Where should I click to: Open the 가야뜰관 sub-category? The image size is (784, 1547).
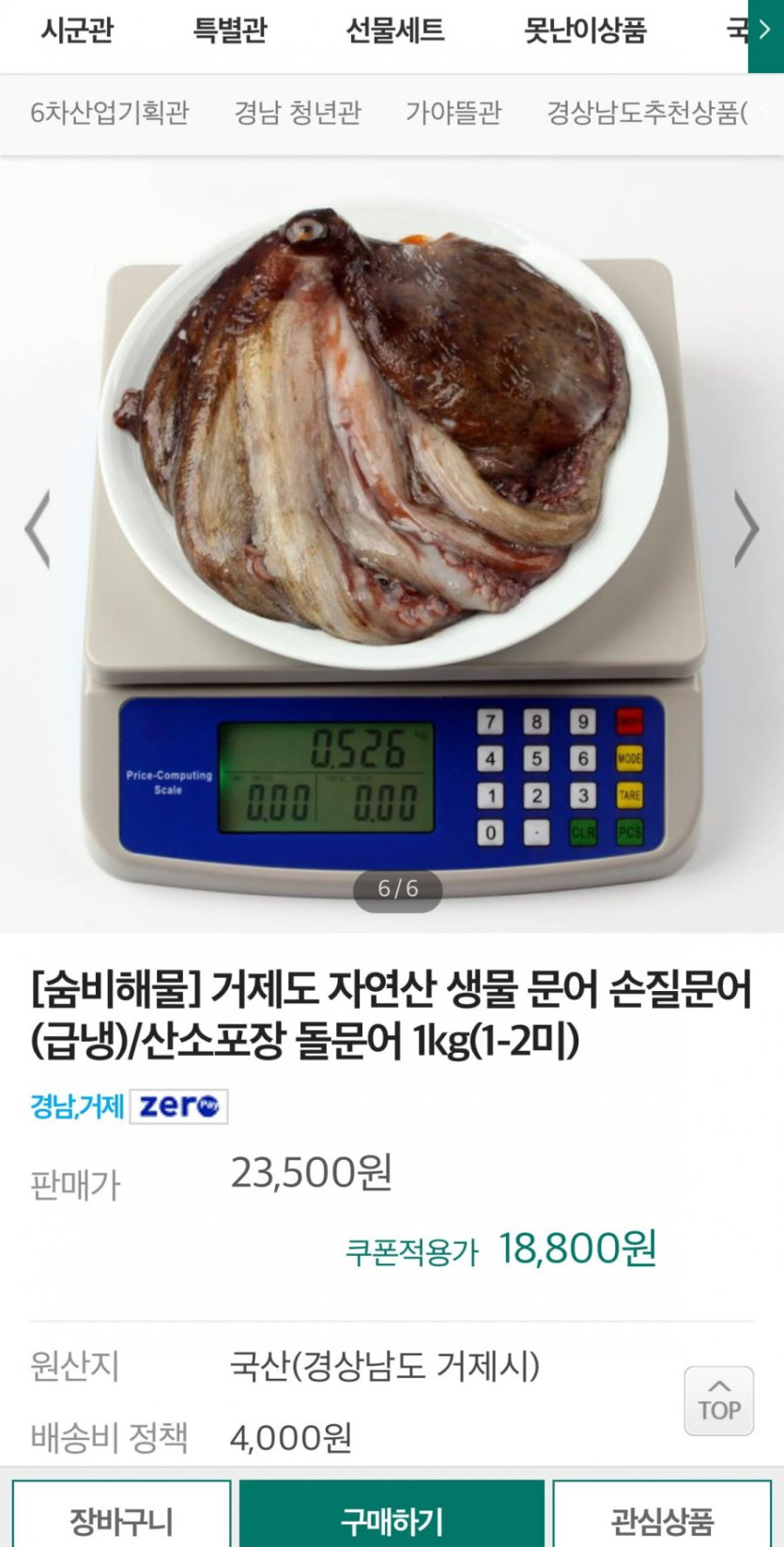[453, 114]
